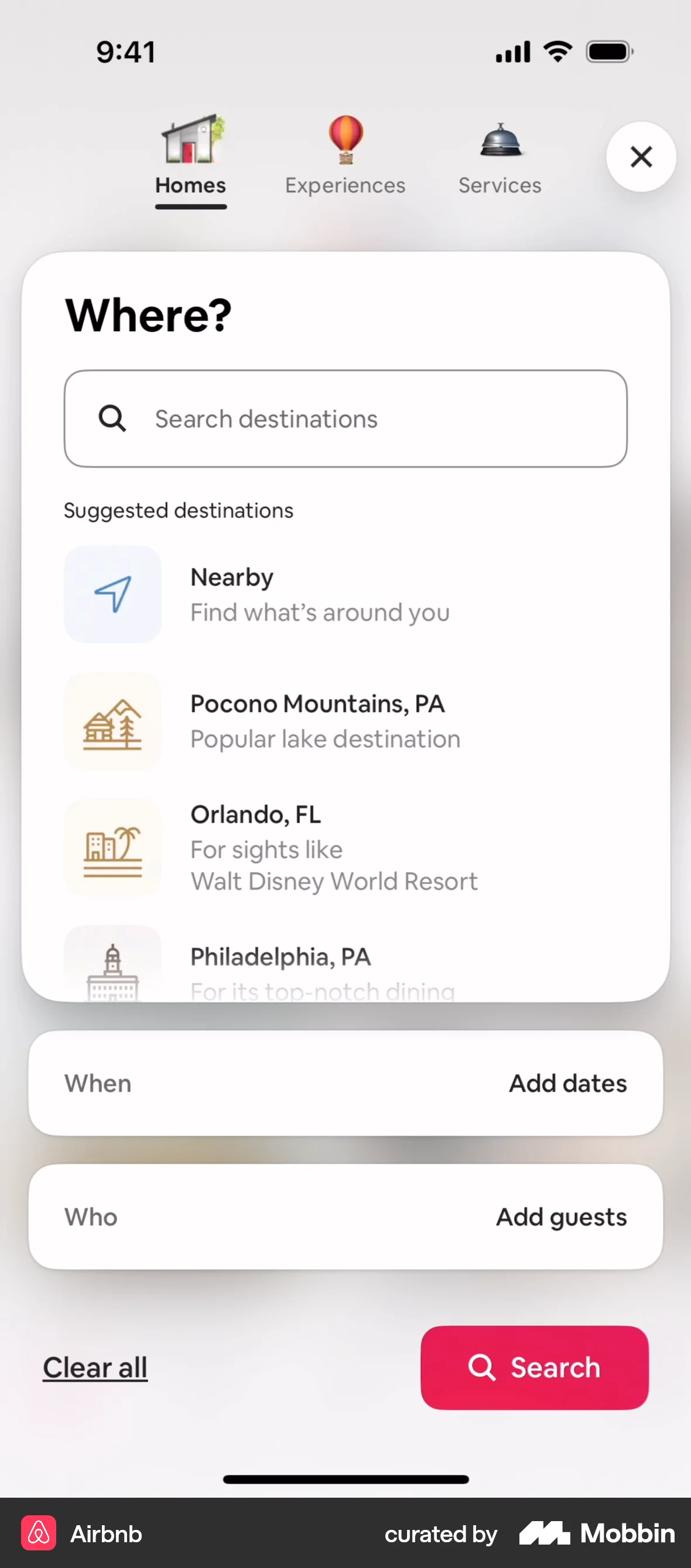691x1568 pixels.
Task: Expand the Who section to add guests
Action: [345, 1217]
